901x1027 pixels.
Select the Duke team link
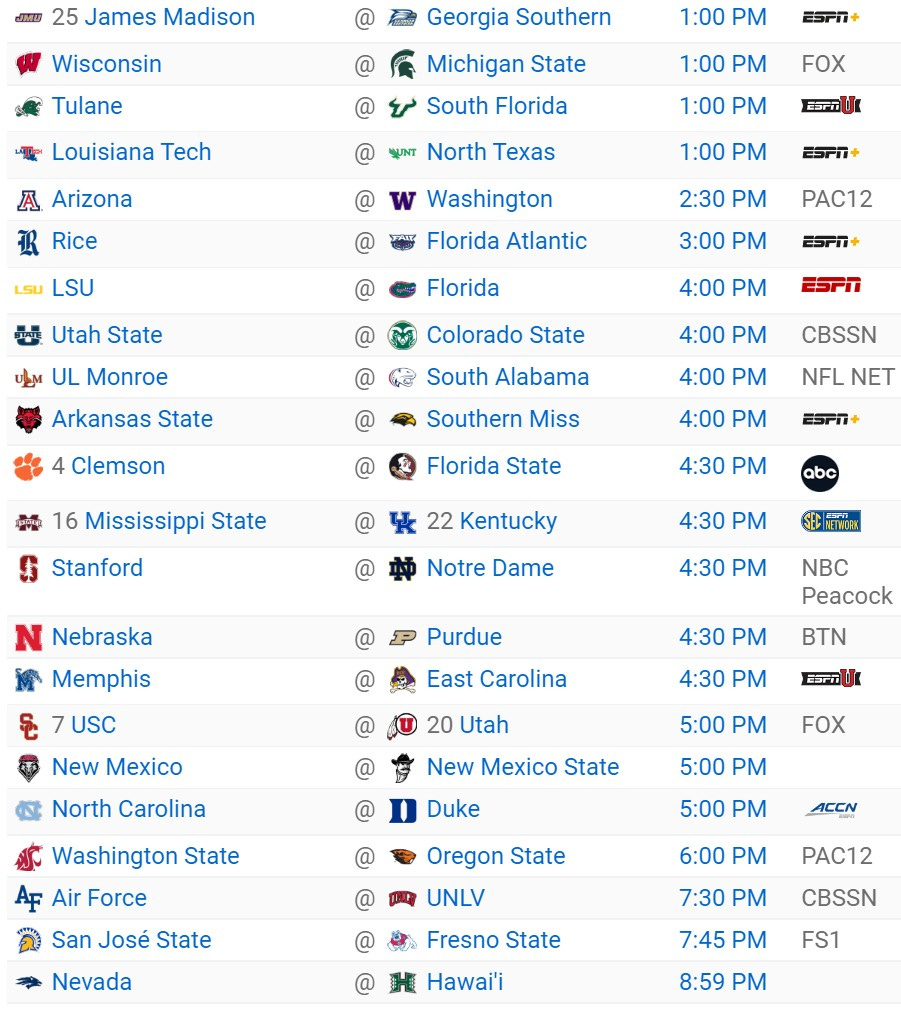pos(453,809)
